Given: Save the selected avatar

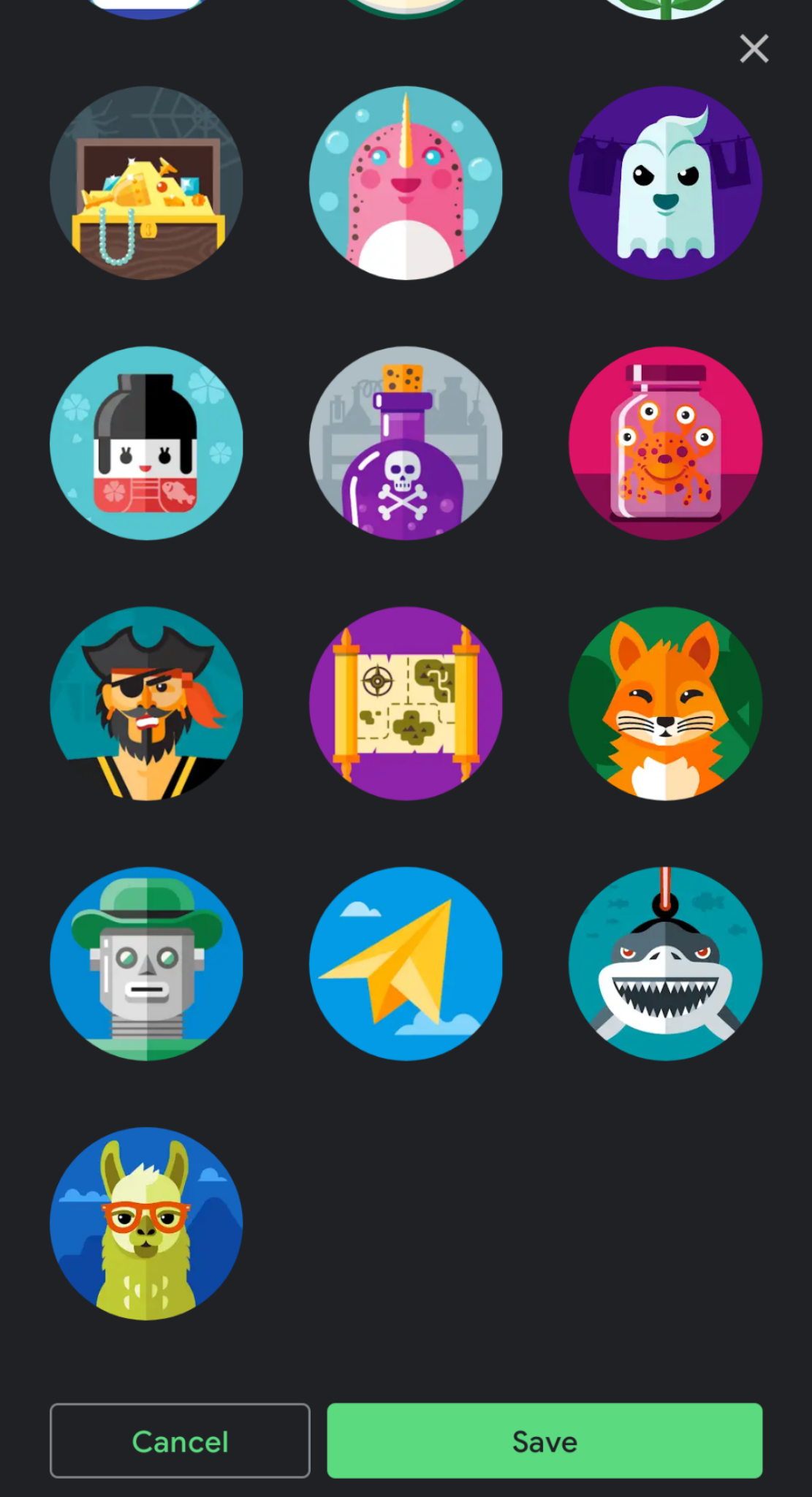Looking at the screenshot, I should 544,1441.
